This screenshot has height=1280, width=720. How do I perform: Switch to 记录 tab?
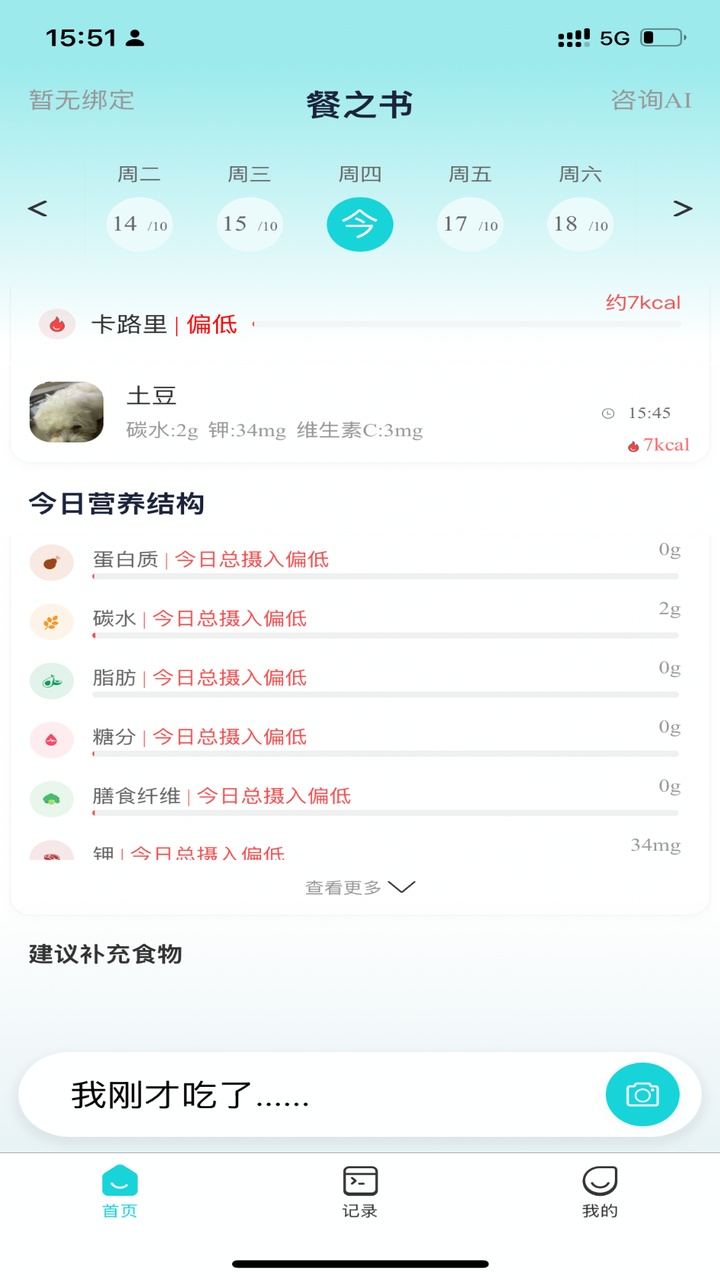pos(360,1192)
